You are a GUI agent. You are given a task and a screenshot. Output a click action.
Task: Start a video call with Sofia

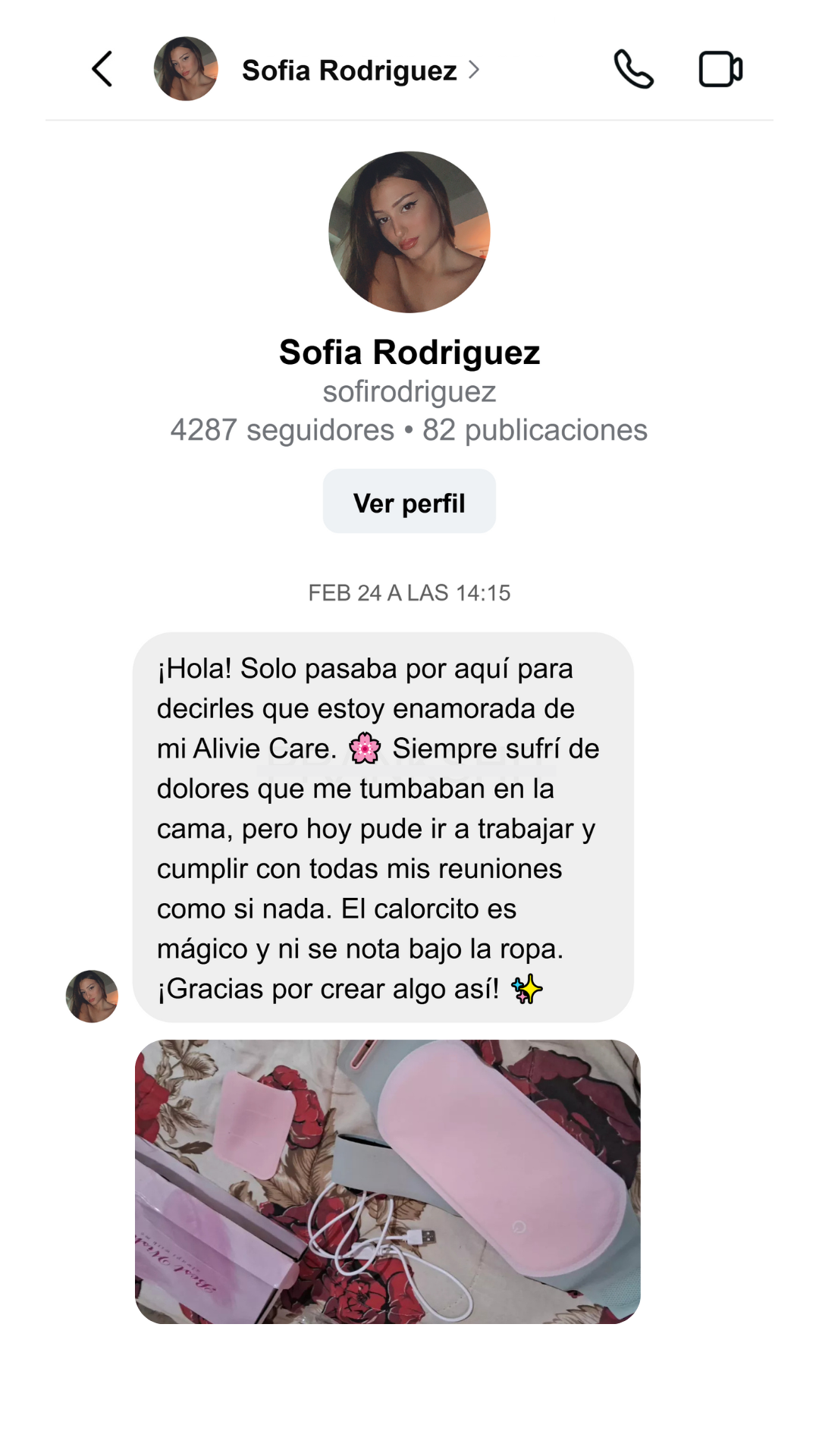[x=720, y=70]
